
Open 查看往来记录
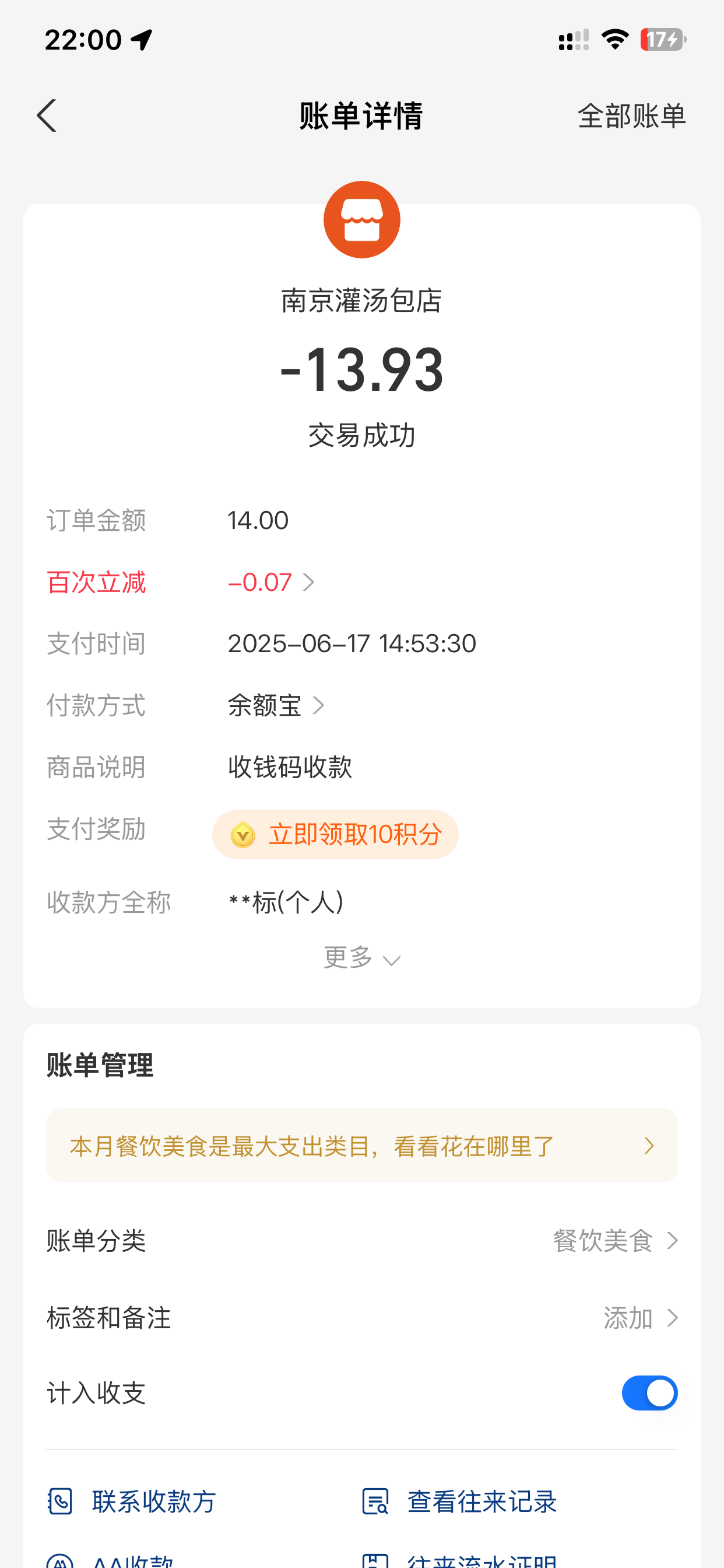[x=459, y=1501]
